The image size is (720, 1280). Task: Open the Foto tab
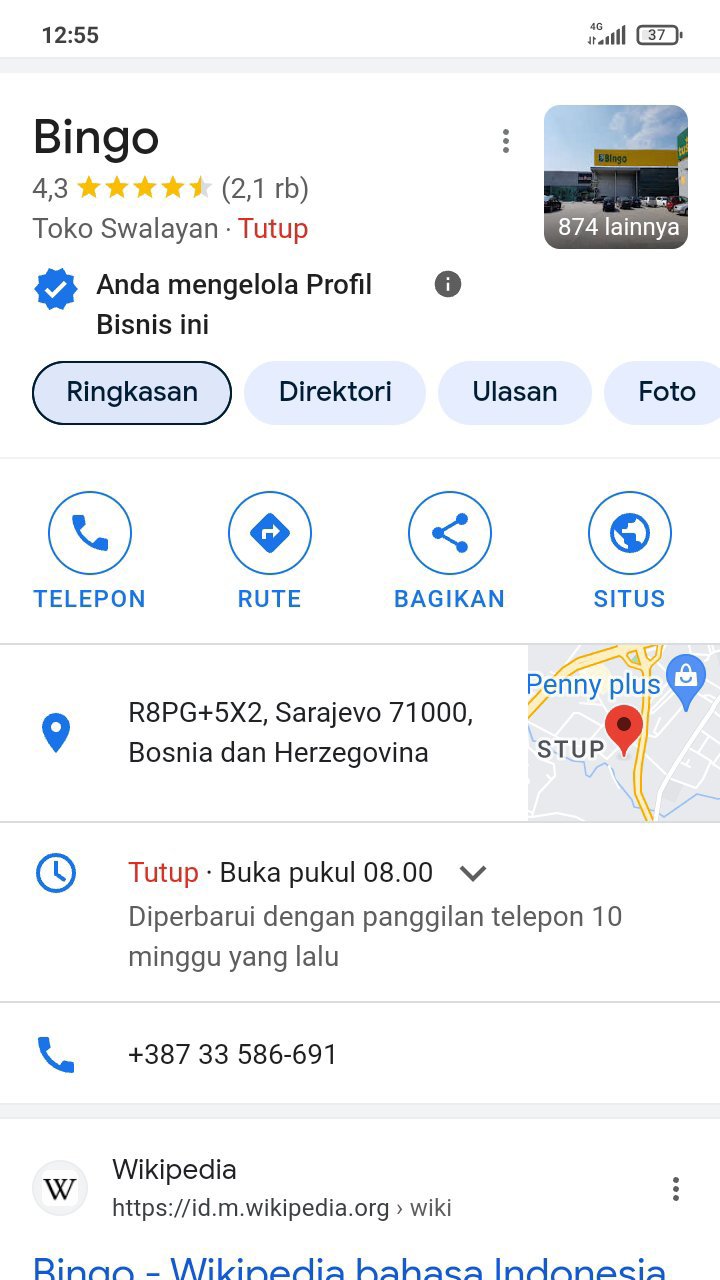click(x=666, y=392)
